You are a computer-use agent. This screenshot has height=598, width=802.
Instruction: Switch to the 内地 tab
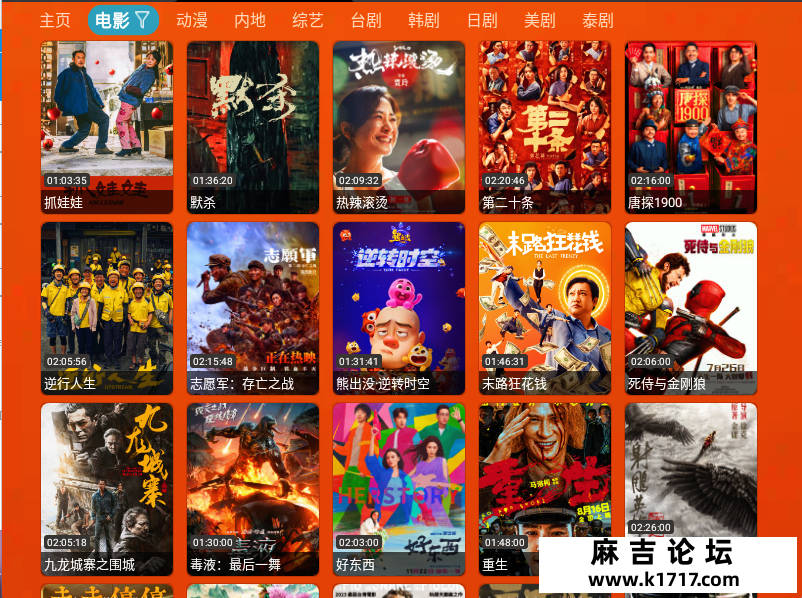[x=250, y=20]
